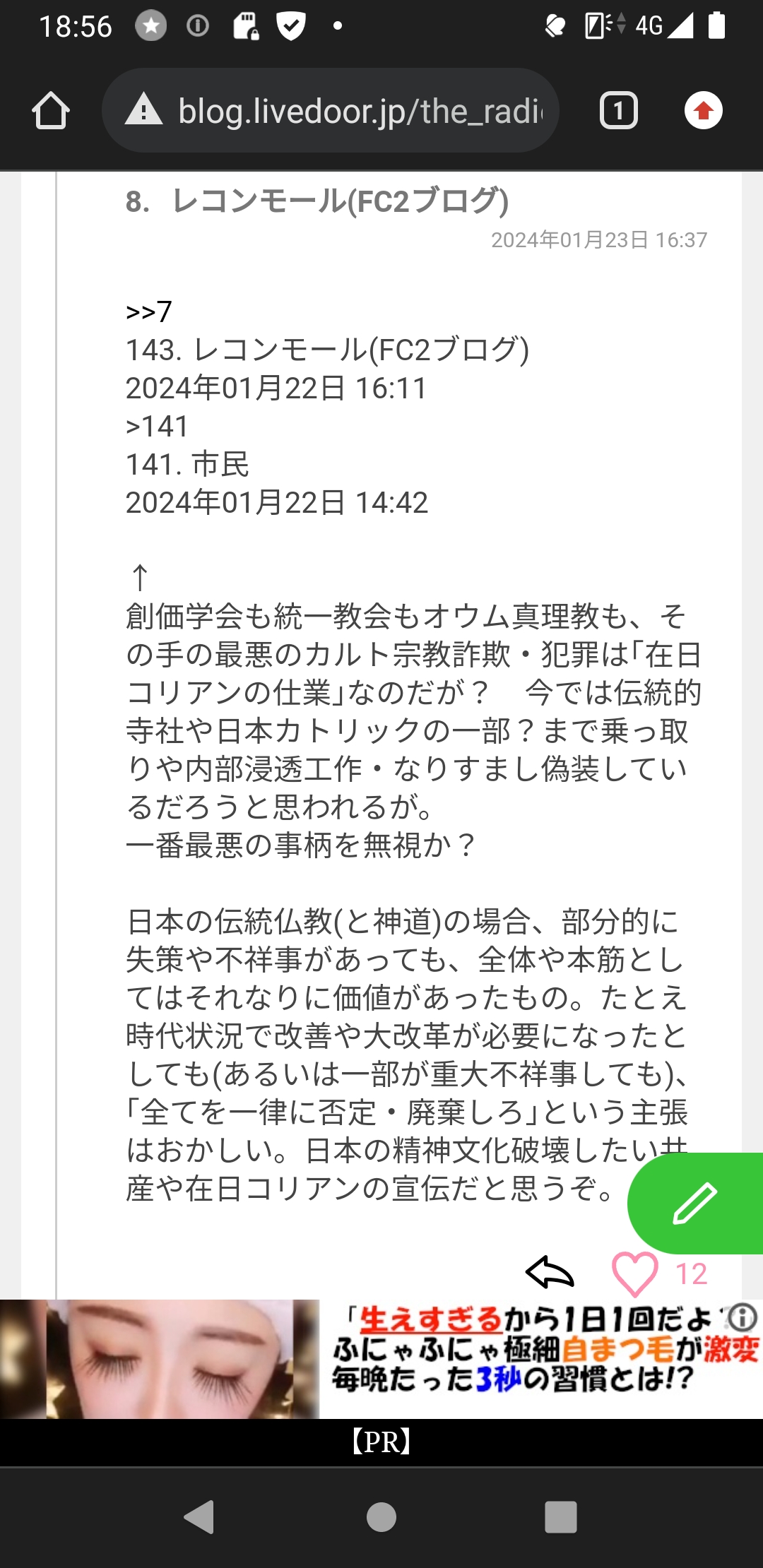763x1568 pixels.
Task: Open the eyelash PR ad banner
Action: pos(381,1360)
